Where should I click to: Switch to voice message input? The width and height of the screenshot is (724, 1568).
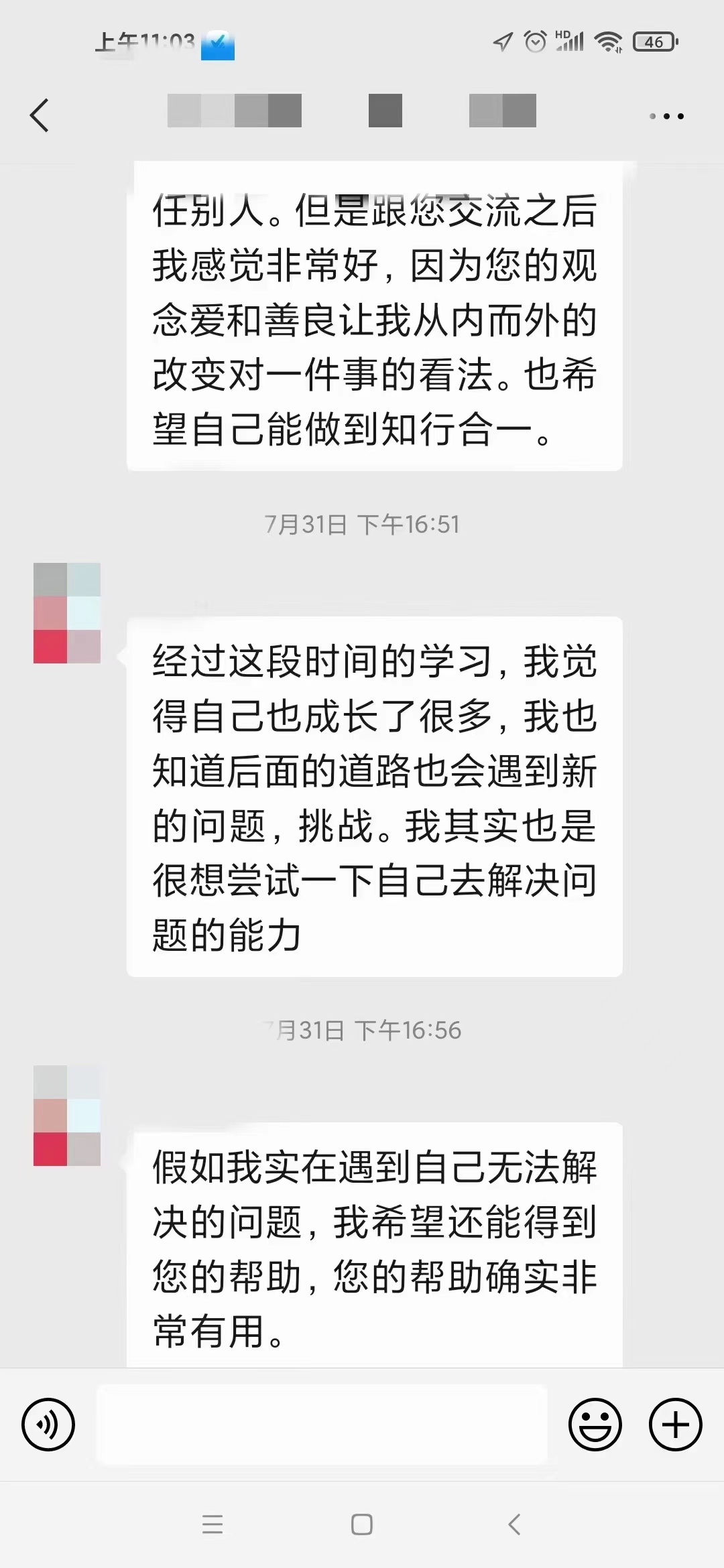click(48, 1424)
